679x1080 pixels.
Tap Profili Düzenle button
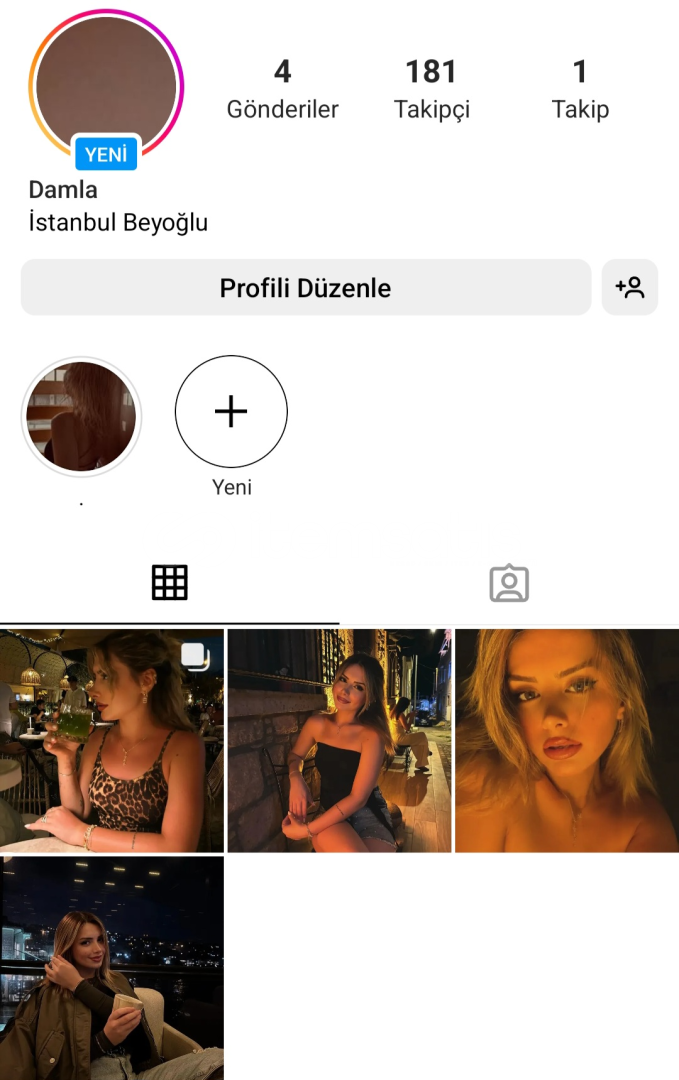point(305,288)
